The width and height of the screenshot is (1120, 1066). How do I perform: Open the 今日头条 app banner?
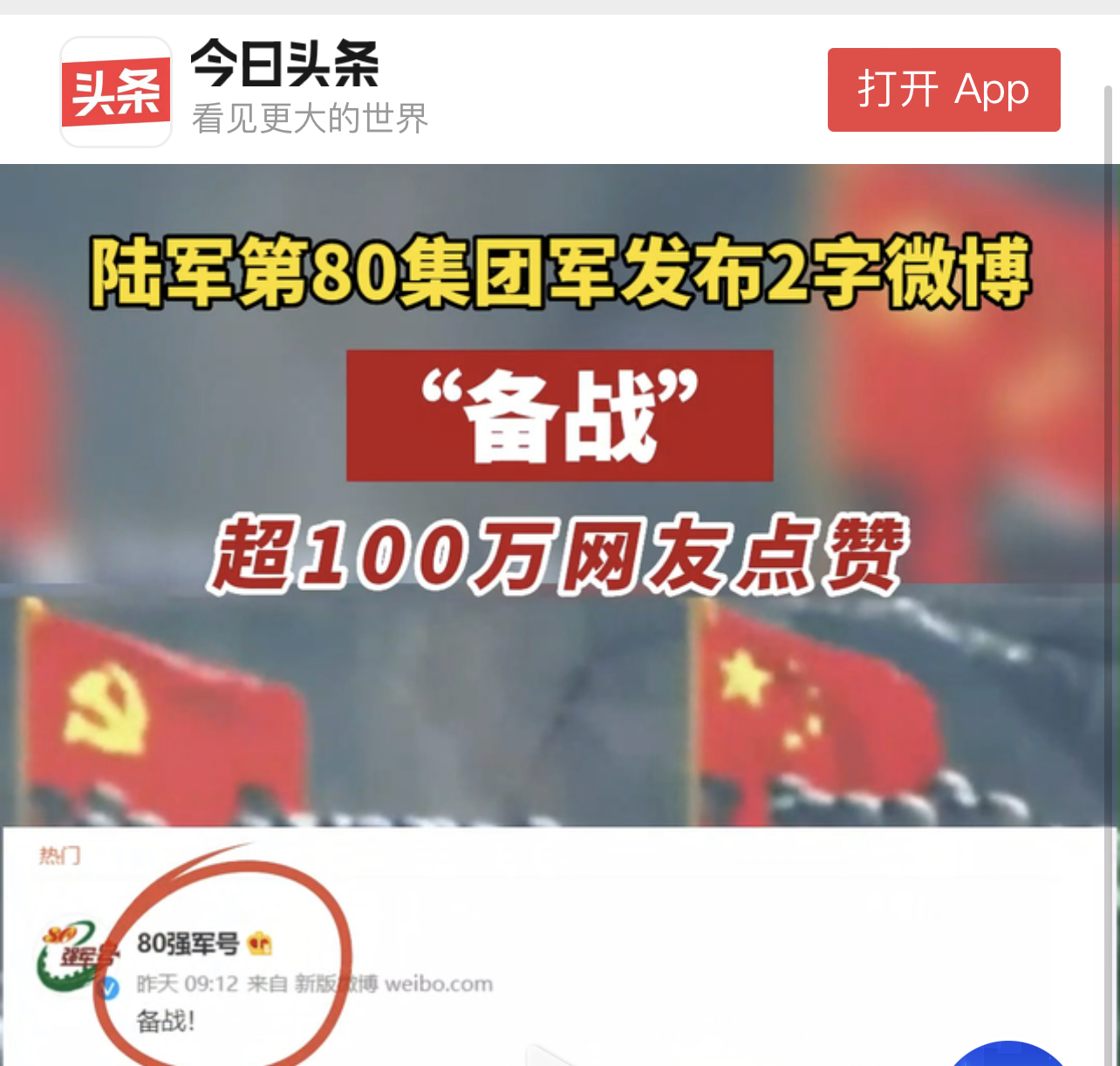click(x=283, y=88)
